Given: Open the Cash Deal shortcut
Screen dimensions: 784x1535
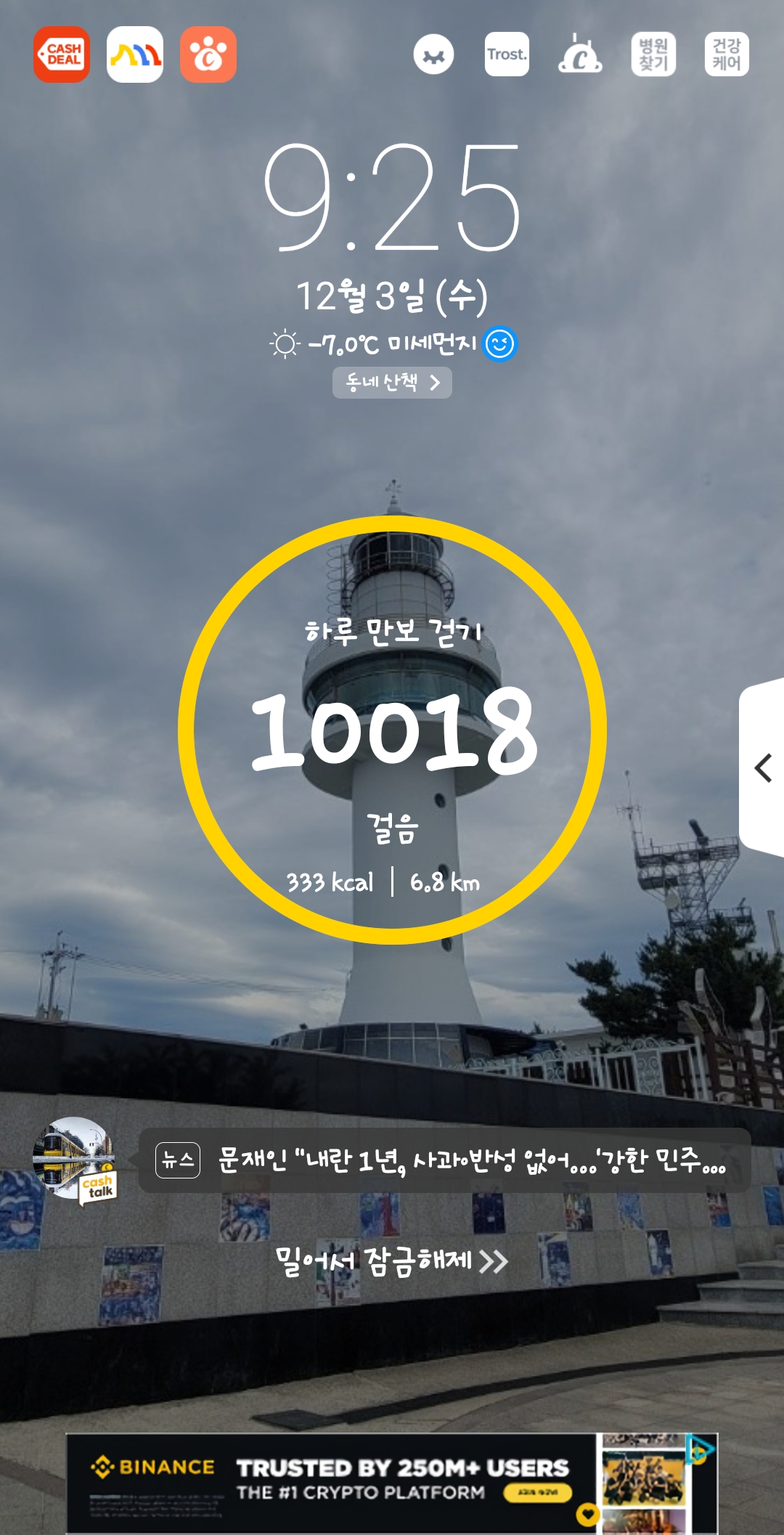Looking at the screenshot, I should pyautogui.click(x=62, y=54).
